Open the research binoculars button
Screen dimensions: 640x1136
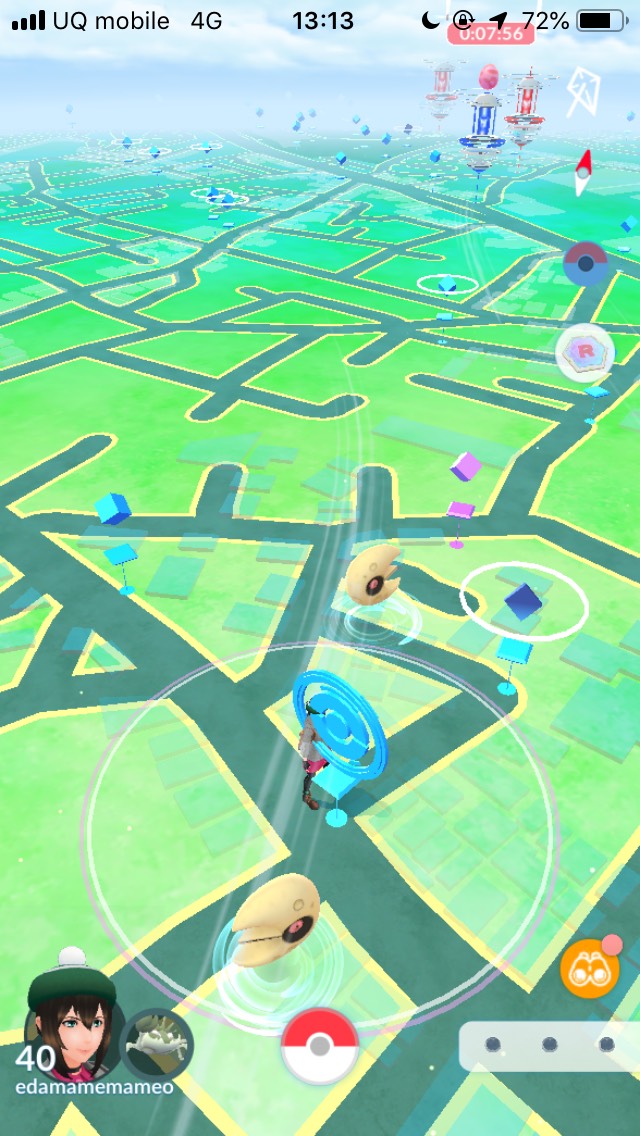pos(589,969)
